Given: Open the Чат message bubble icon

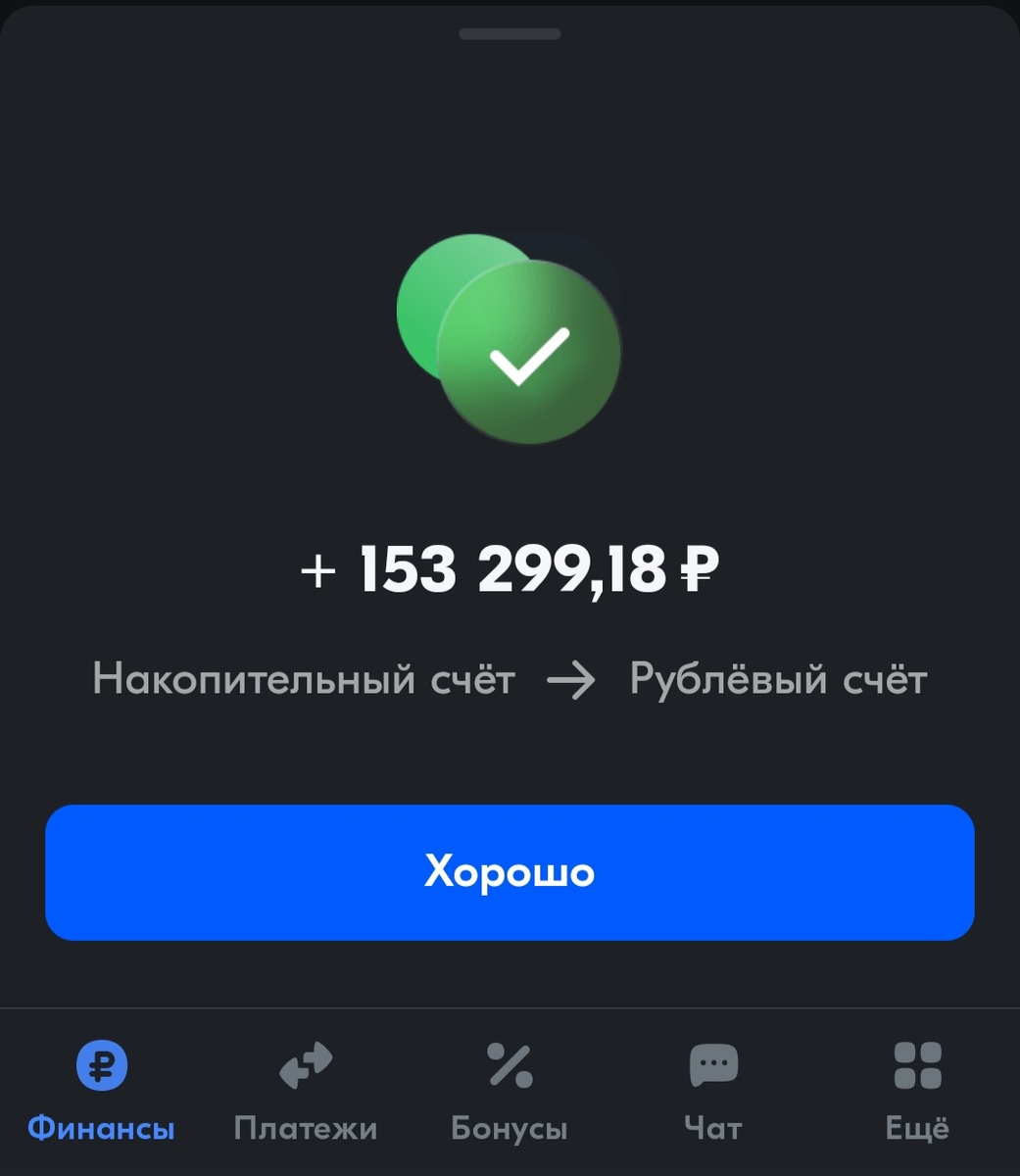Looking at the screenshot, I should (714, 1066).
